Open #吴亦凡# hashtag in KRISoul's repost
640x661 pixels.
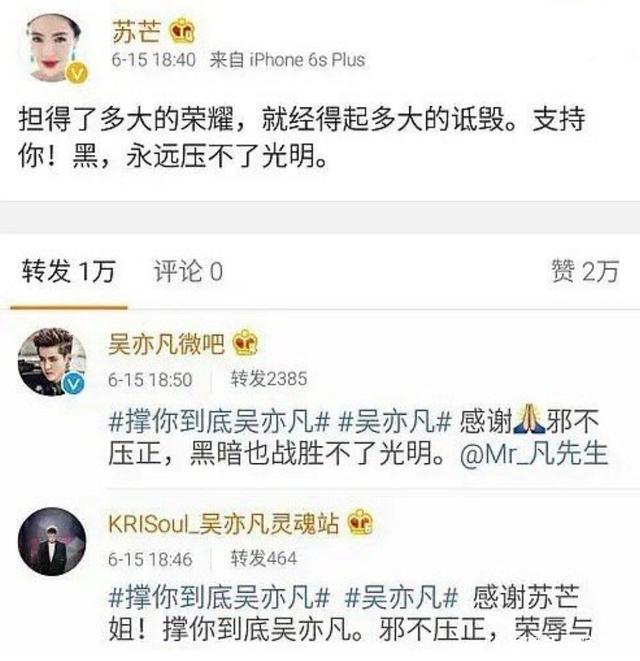coord(400,596)
